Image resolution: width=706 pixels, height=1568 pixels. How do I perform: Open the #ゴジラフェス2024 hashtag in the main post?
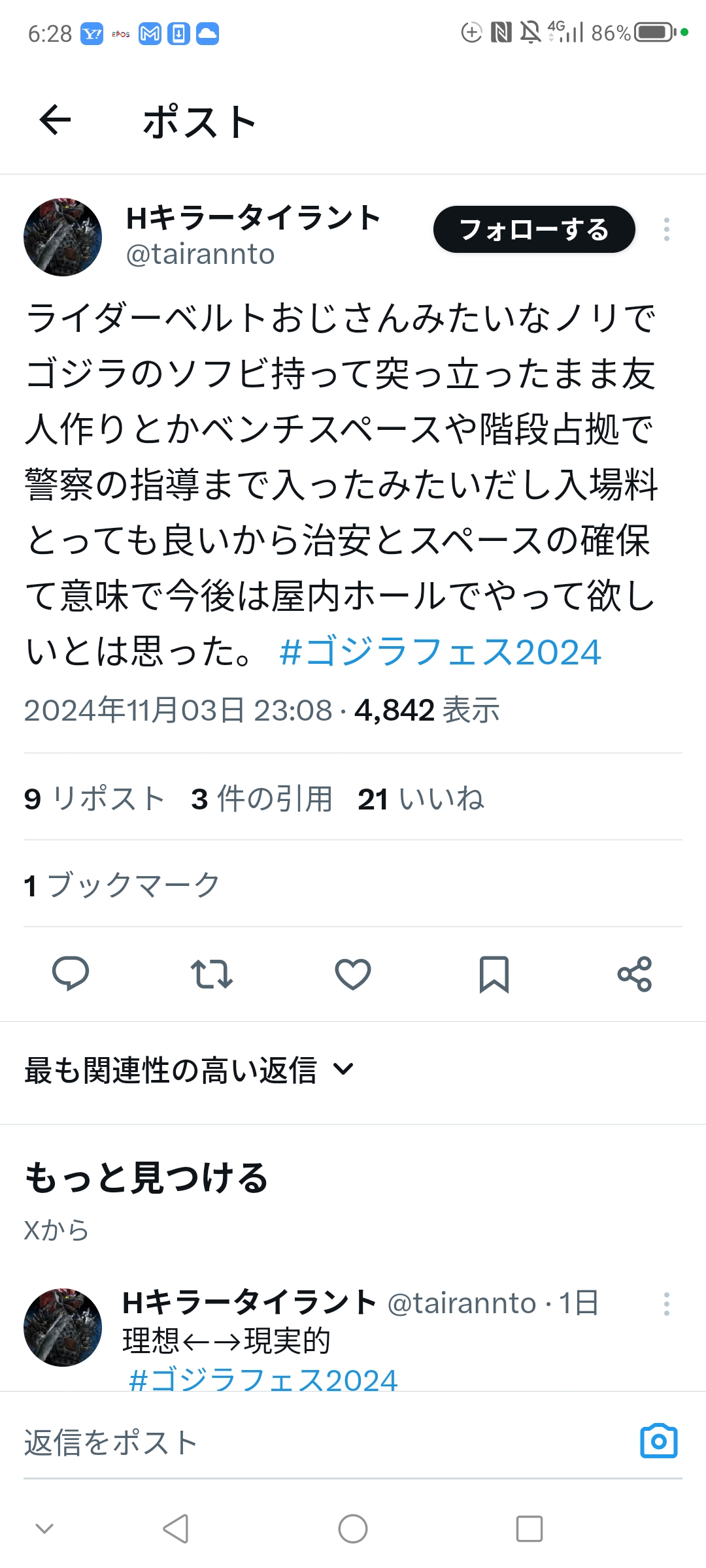coord(440,652)
